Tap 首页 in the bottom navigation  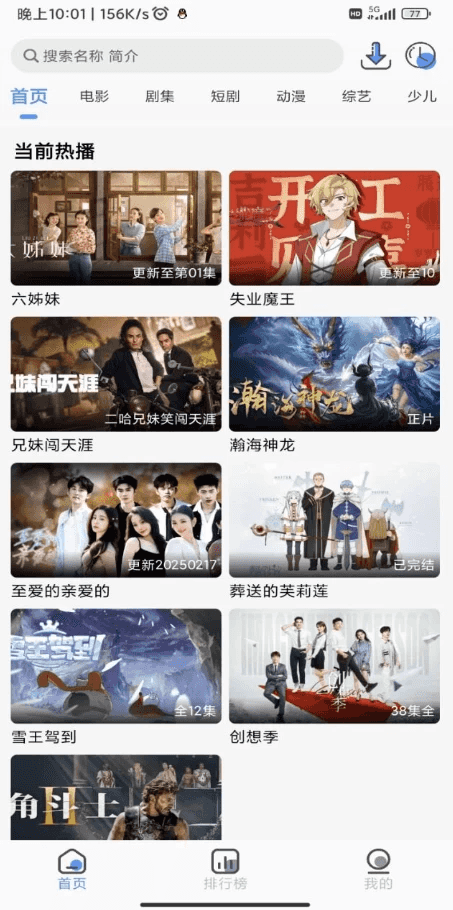point(72,869)
